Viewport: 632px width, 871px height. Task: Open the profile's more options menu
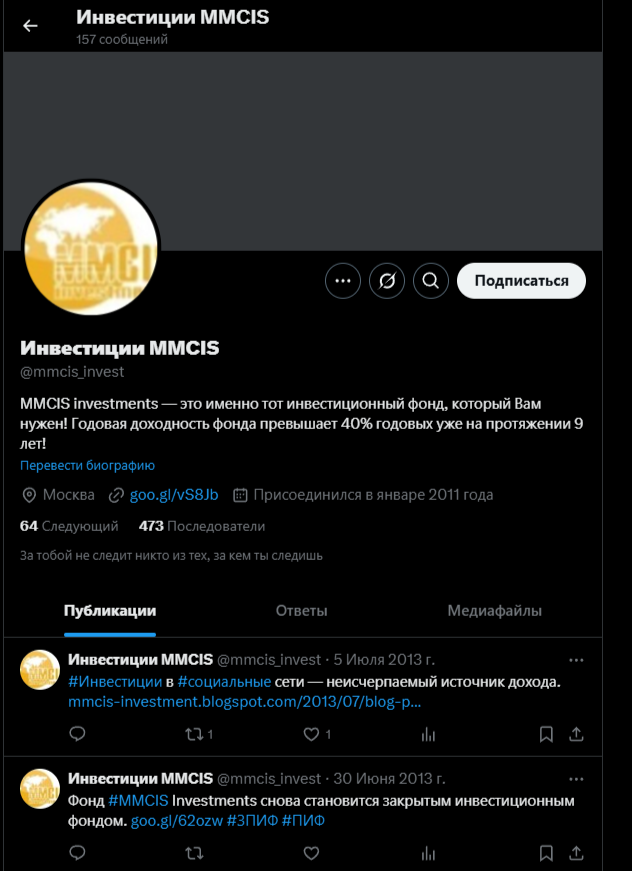coord(343,281)
